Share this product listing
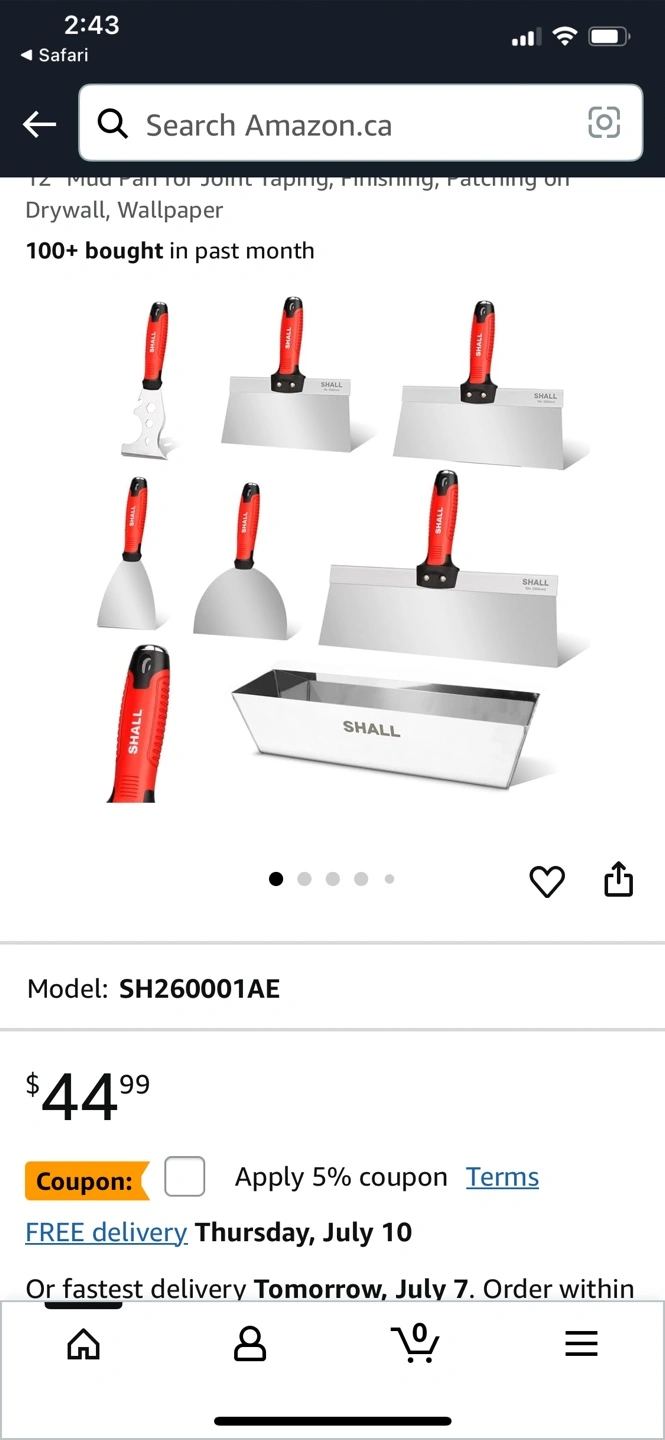Viewport: 665px width, 1440px height. (619, 879)
